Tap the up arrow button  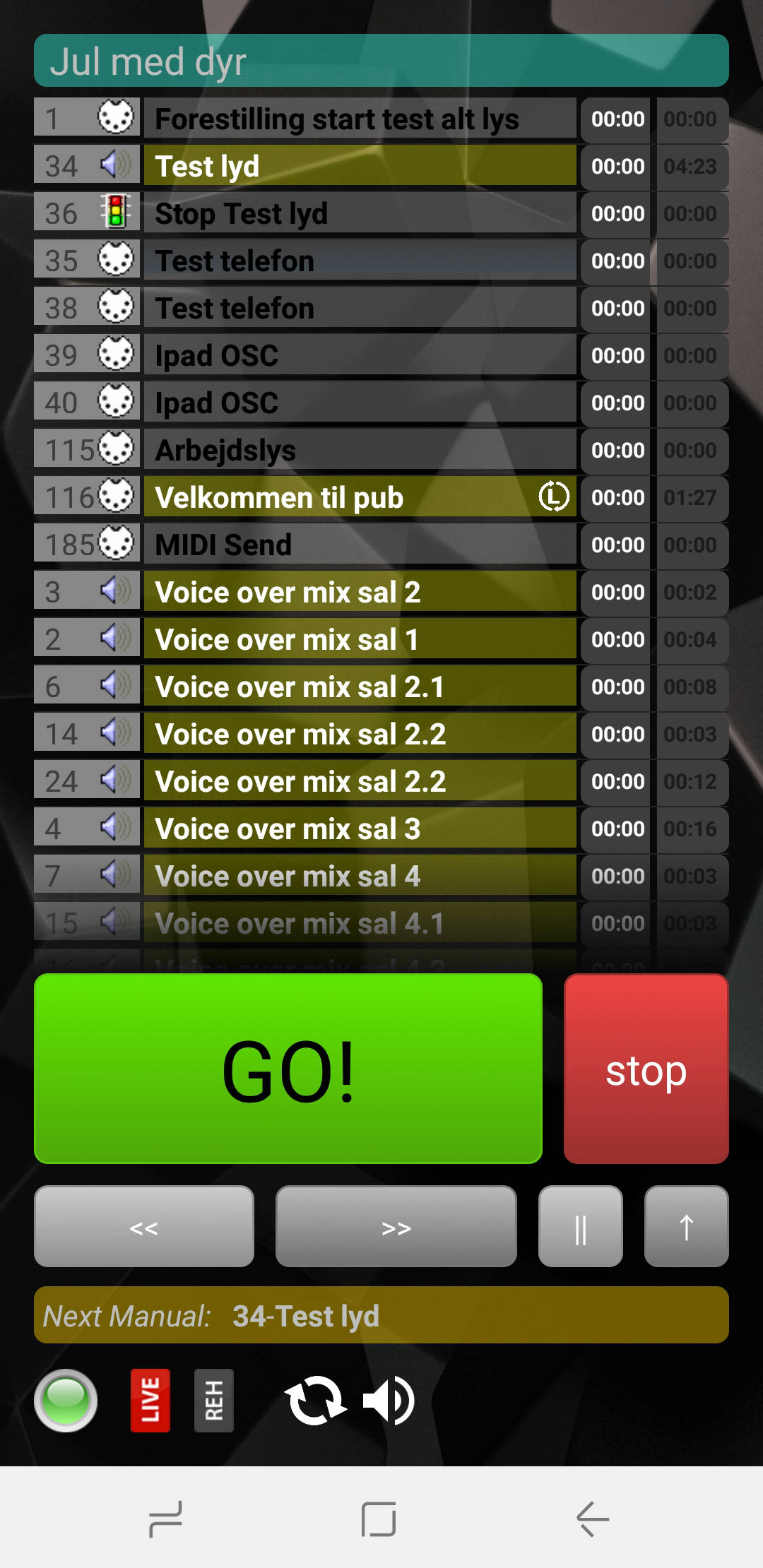(686, 1226)
